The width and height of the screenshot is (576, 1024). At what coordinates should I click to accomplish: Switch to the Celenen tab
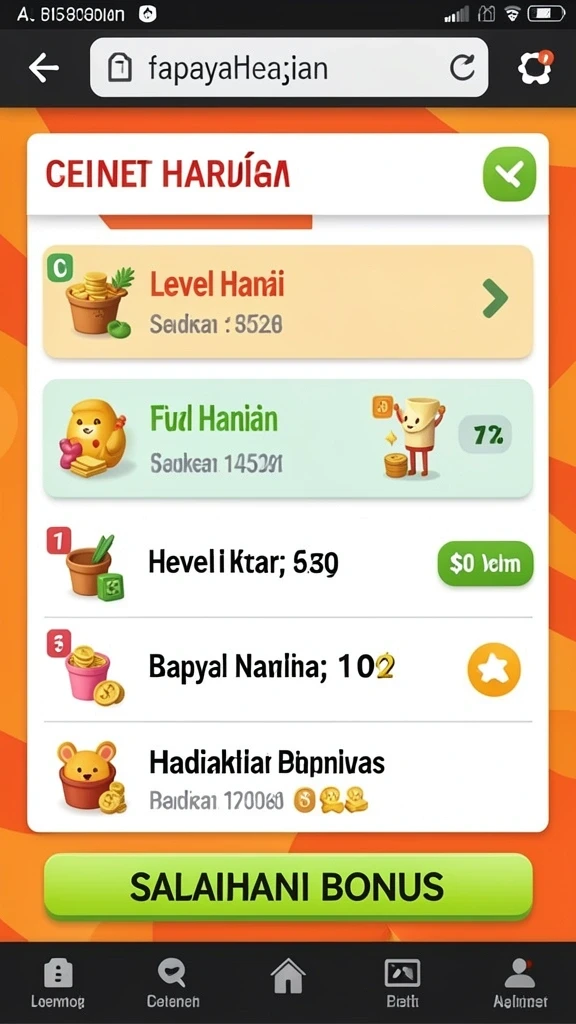point(173,983)
